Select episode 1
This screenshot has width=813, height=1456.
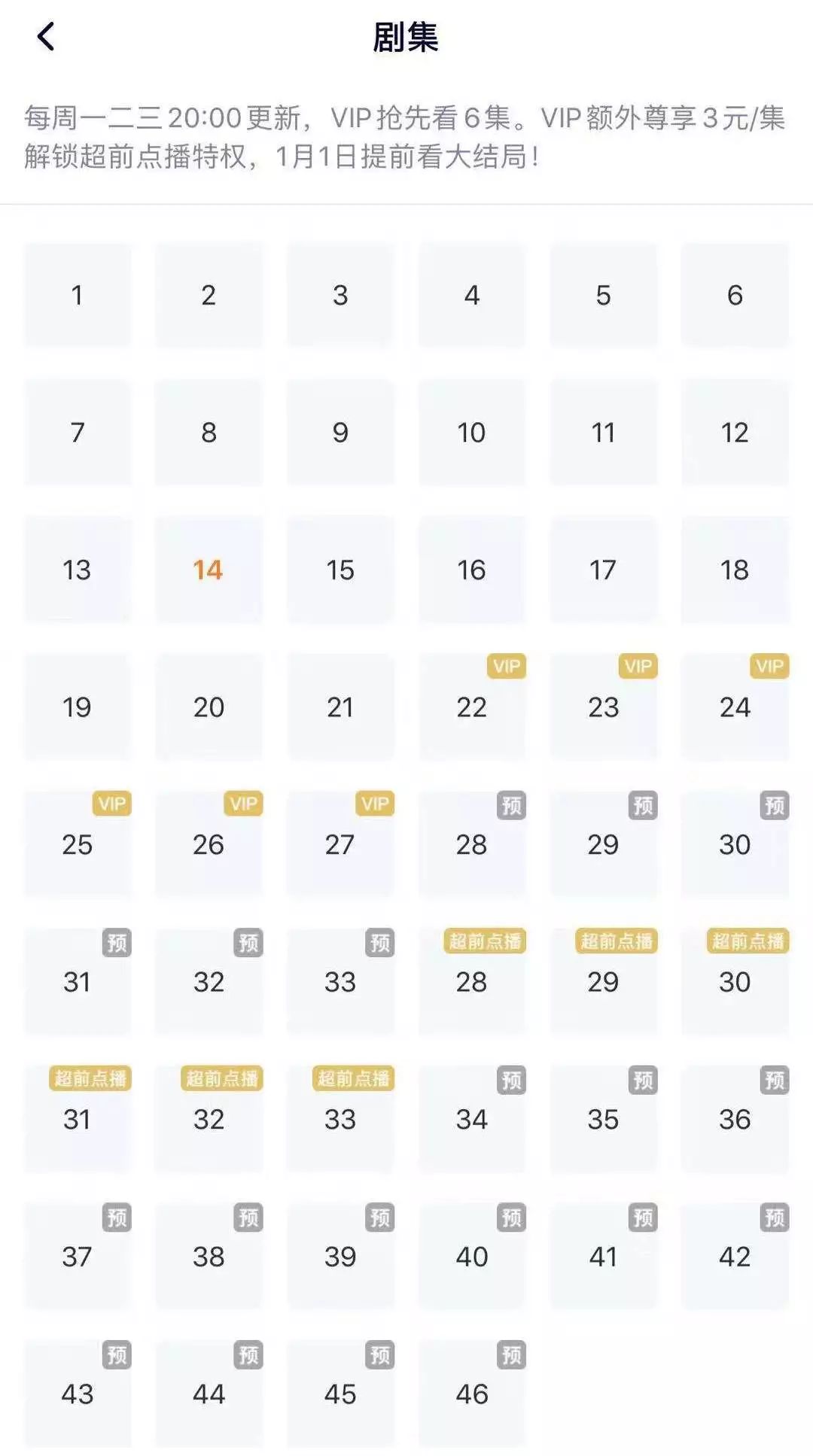77,295
